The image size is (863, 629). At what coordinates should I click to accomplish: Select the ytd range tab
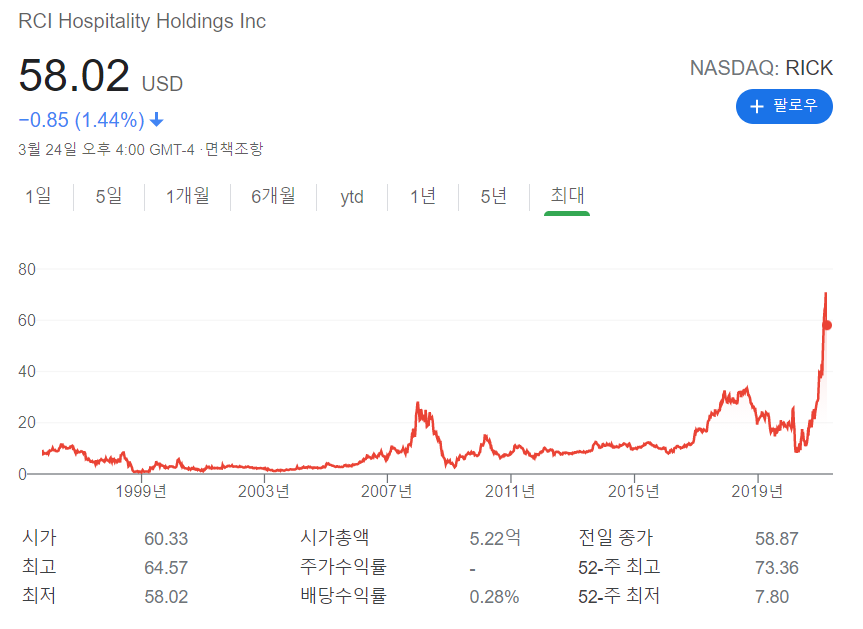tap(352, 196)
